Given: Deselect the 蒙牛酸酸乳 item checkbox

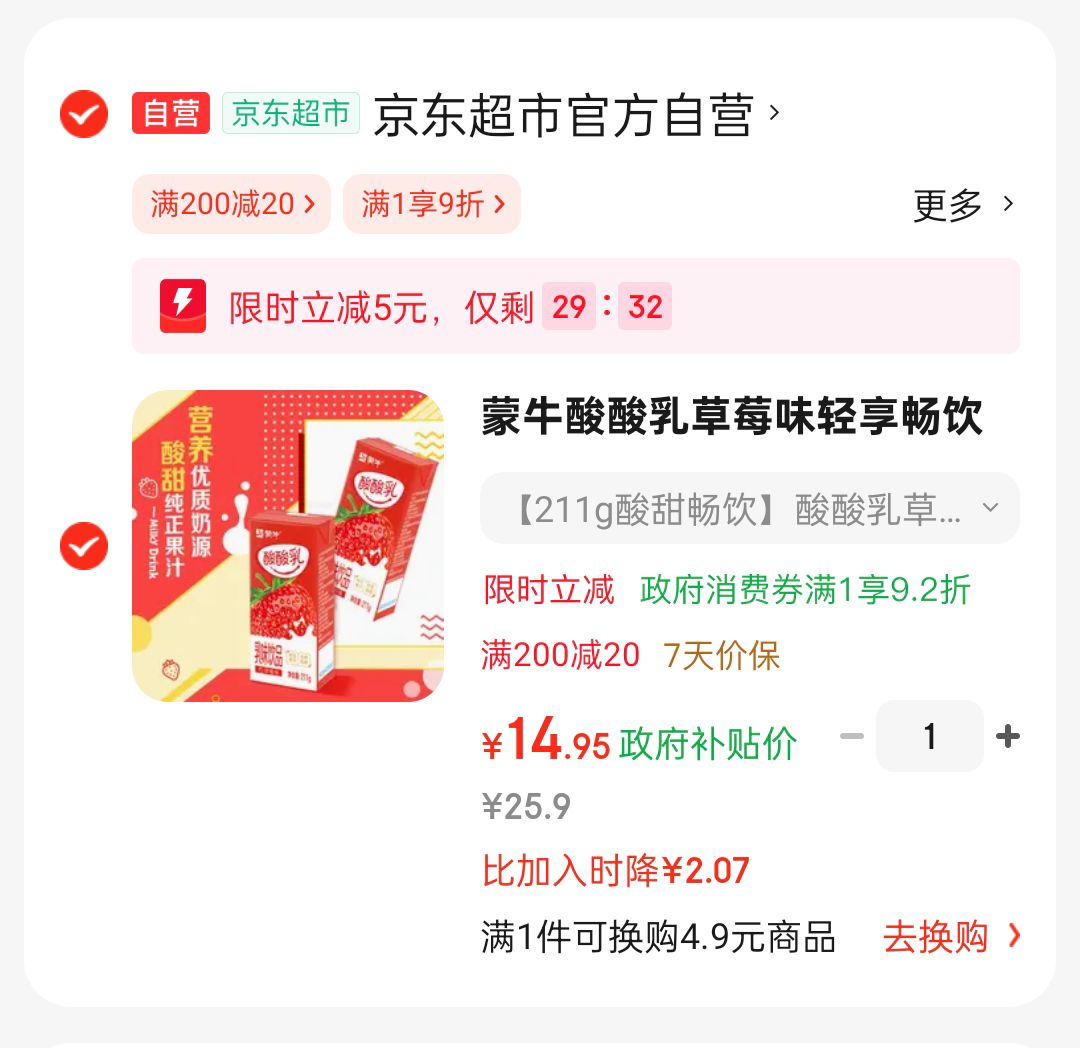Looking at the screenshot, I should [x=84, y=546].
